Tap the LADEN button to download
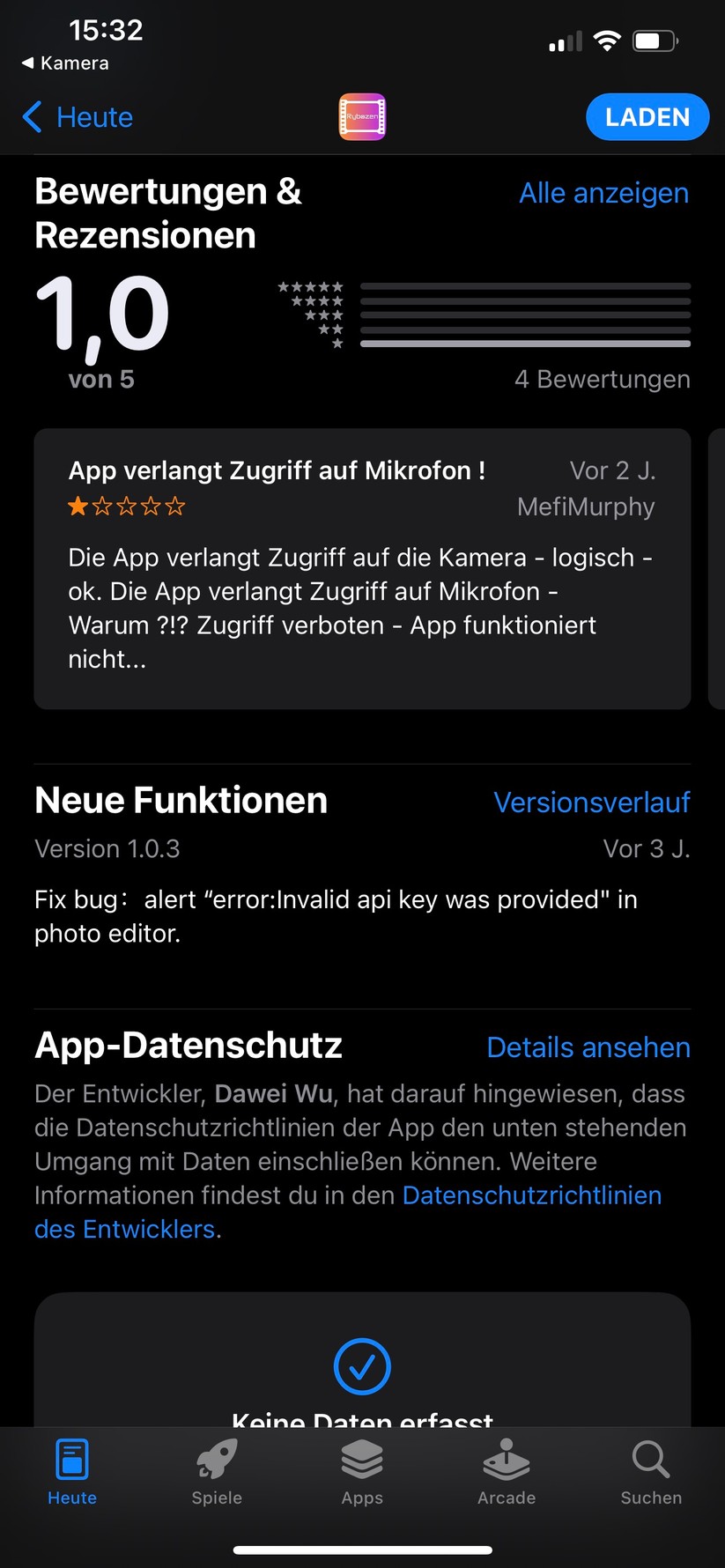The image size is (725, 1568). (x=647, y=116)
